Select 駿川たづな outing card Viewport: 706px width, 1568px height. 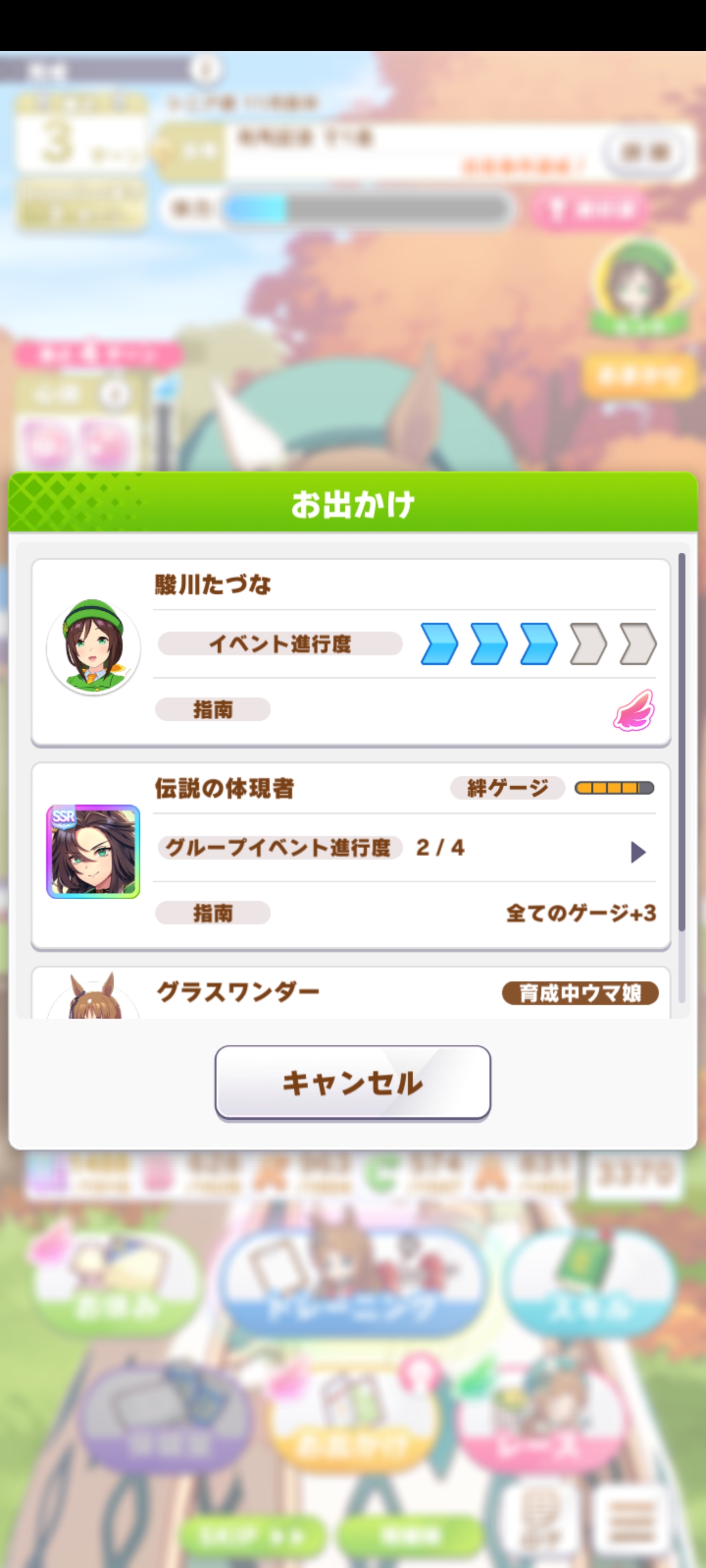[350, 651]
